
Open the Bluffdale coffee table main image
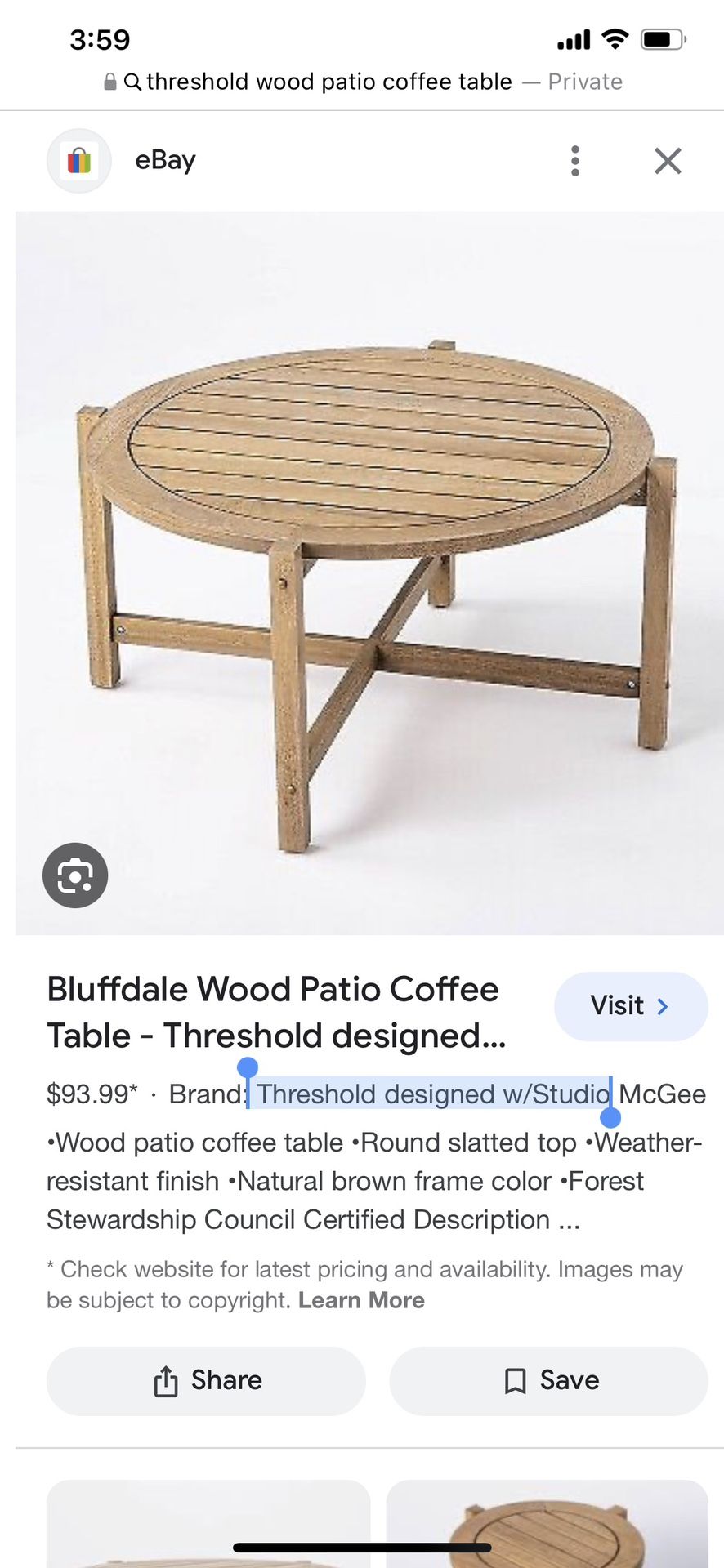pos(369,572)
